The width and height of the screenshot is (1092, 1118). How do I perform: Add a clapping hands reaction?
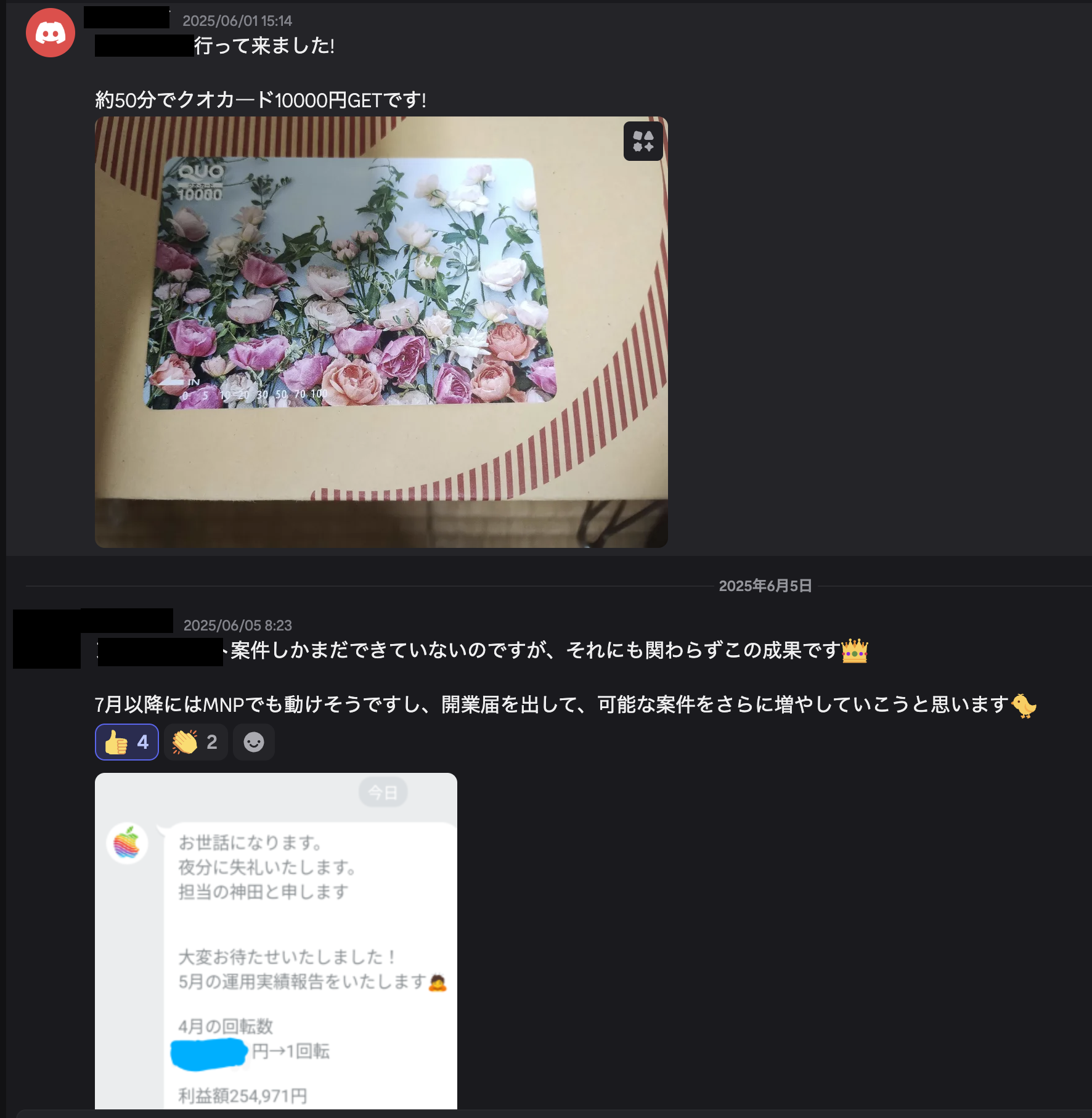195,742
